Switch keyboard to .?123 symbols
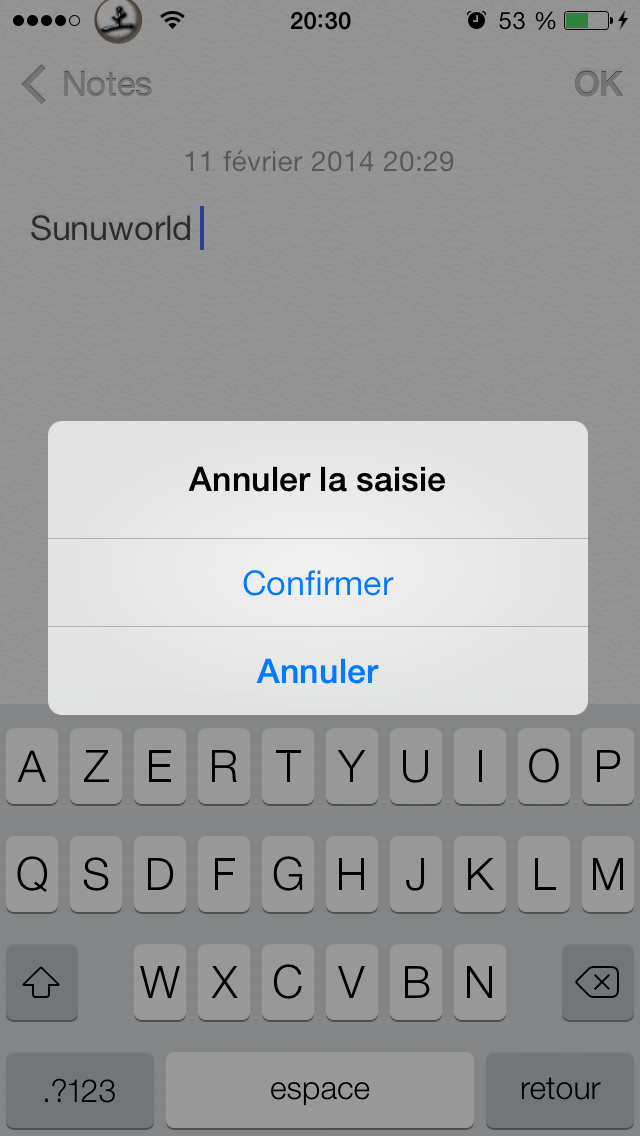640x1136 pixels. tap(80, 1090)
